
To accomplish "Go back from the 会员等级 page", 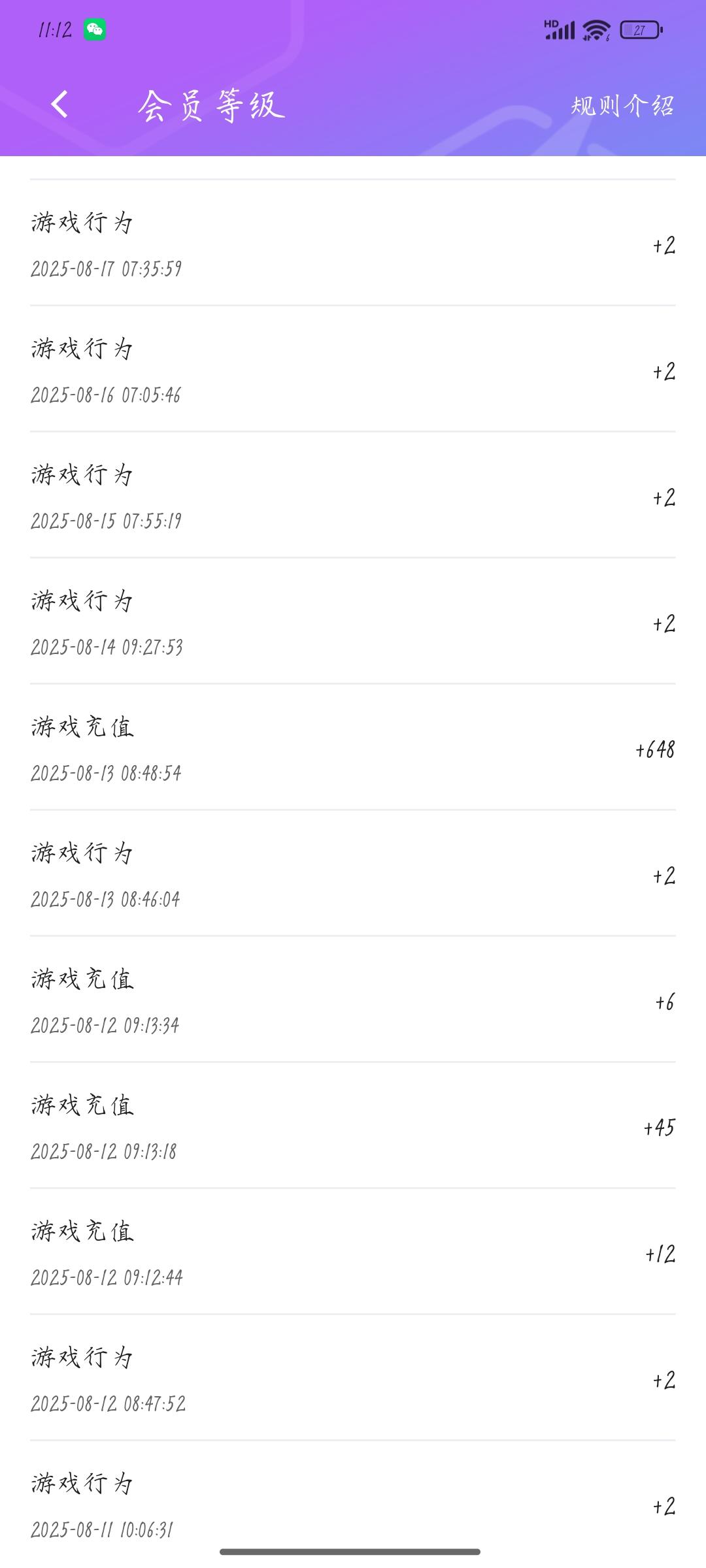I will click(59, 105).
